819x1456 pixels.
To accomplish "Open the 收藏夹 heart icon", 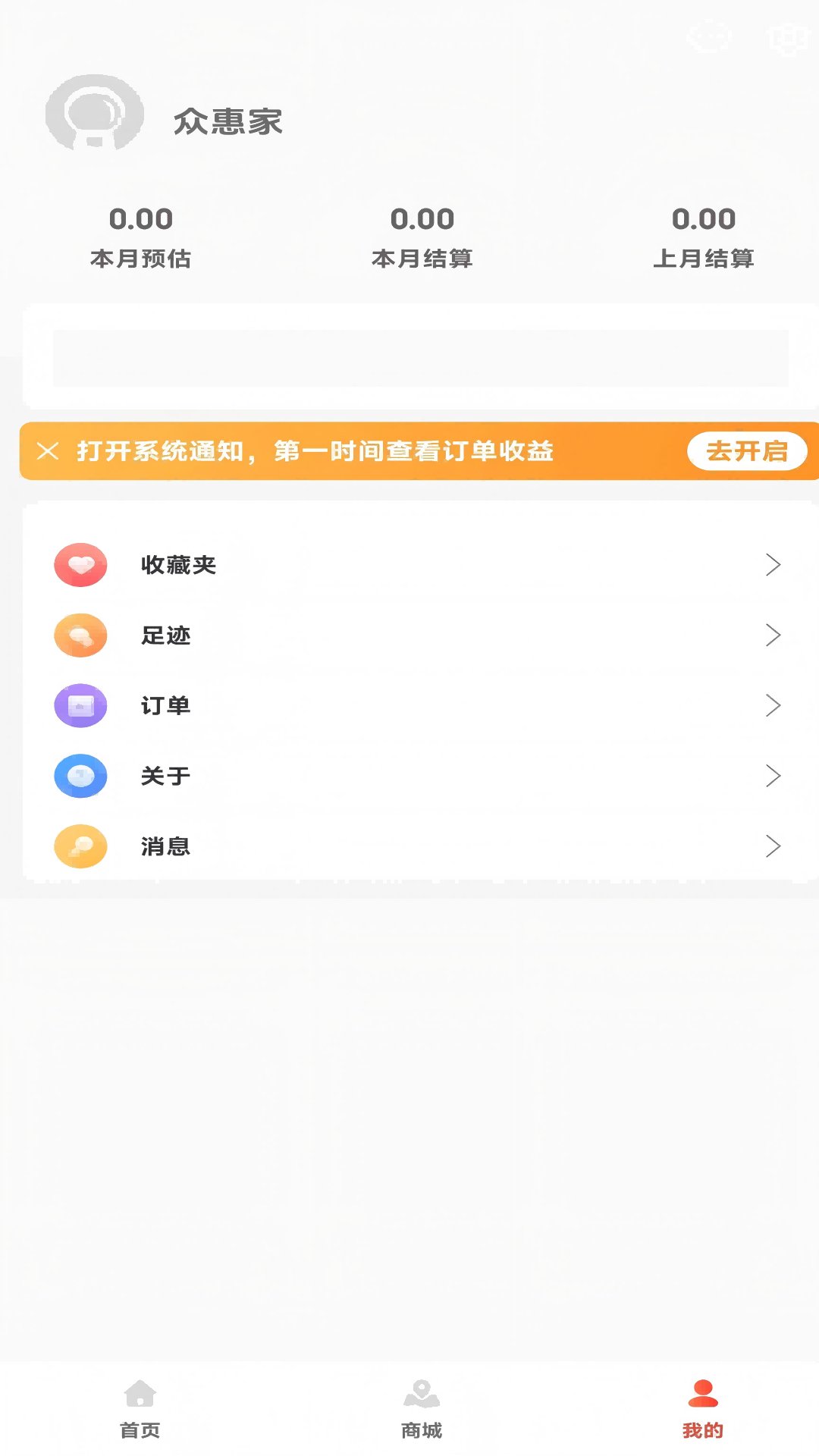I will pyautogui.click(x=80, y=564).
